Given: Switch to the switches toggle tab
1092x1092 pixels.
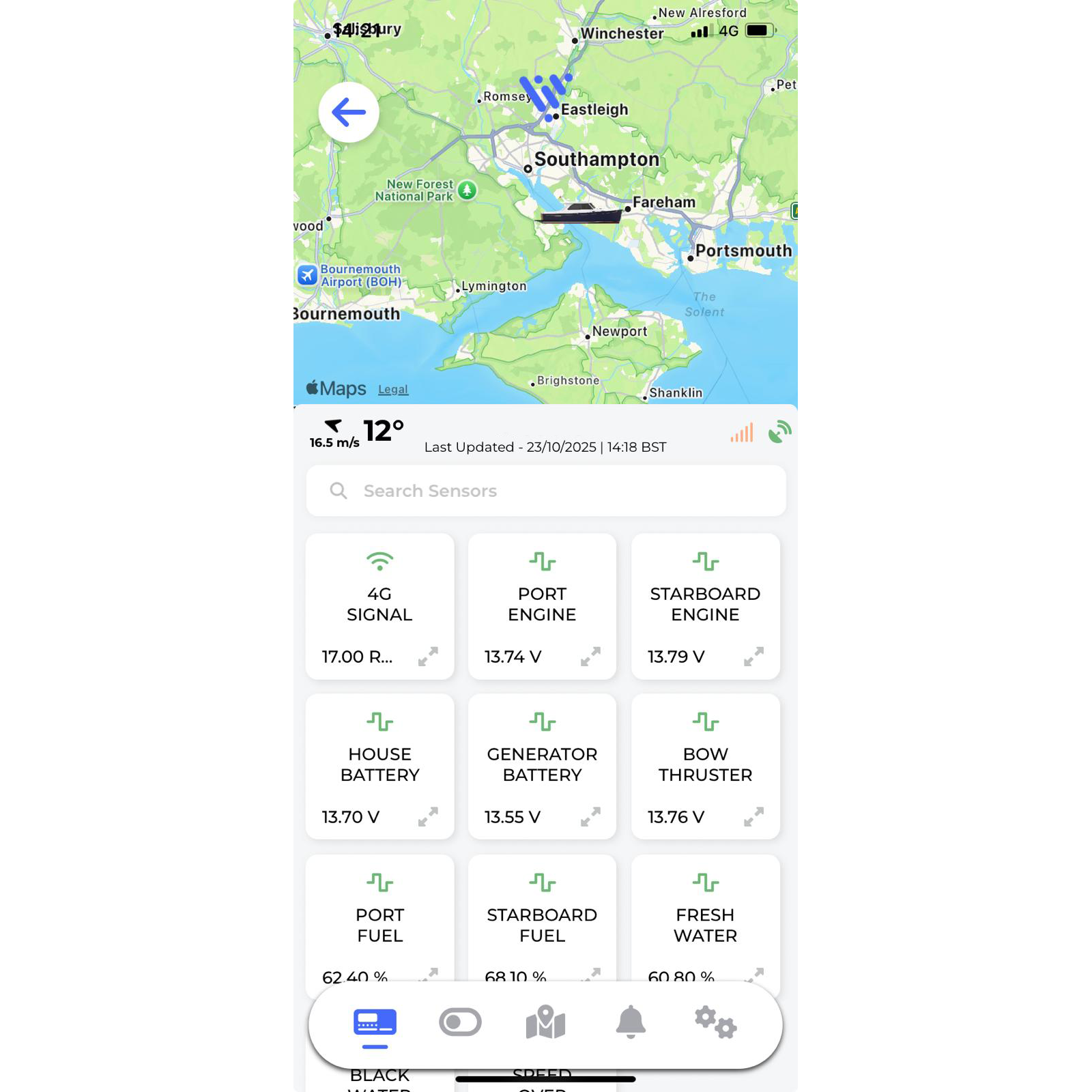Looking at the screenshot, I should pos(460,1023).
